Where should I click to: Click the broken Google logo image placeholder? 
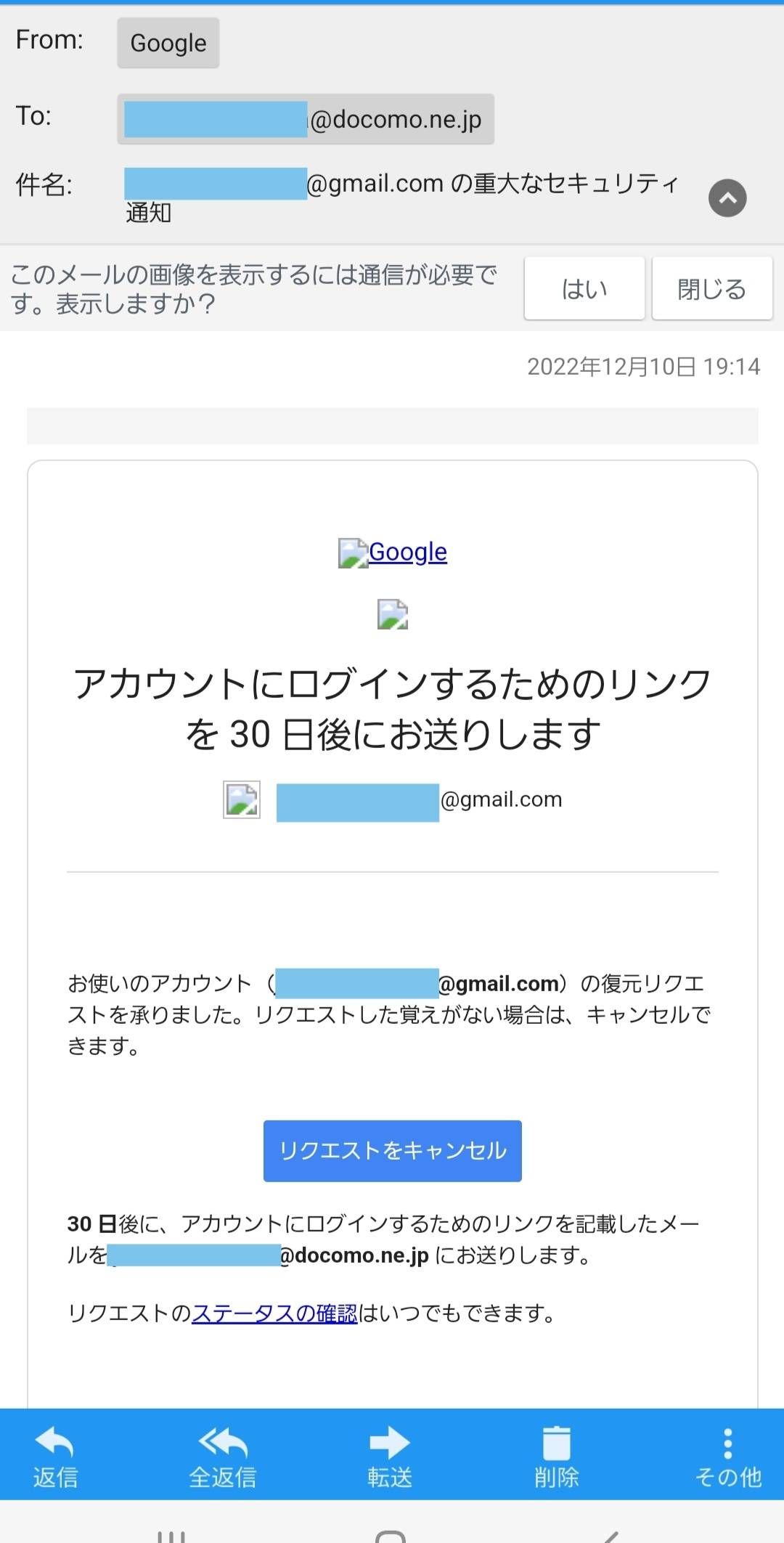click(x=351, y=552)
